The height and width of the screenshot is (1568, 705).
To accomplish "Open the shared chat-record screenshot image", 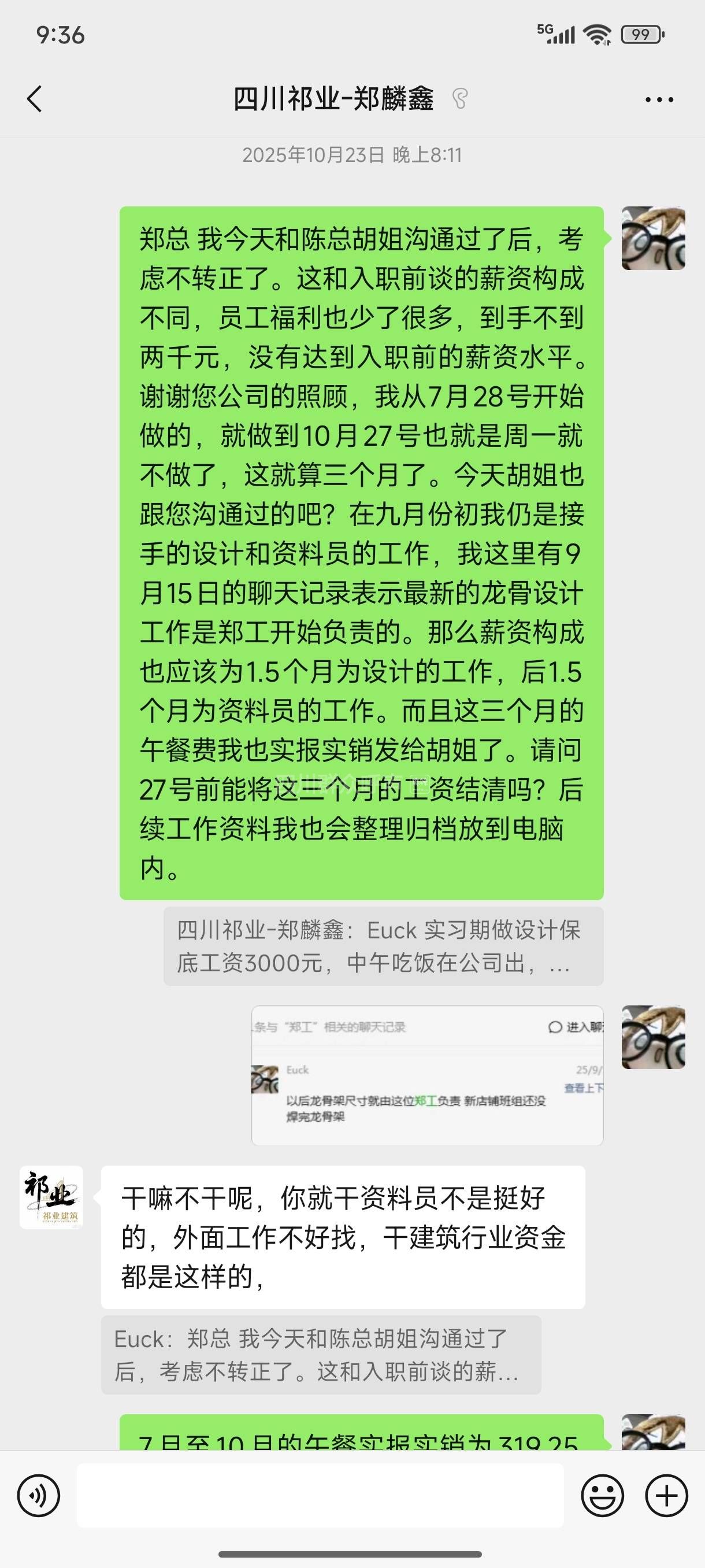I will pos(427,1075).
